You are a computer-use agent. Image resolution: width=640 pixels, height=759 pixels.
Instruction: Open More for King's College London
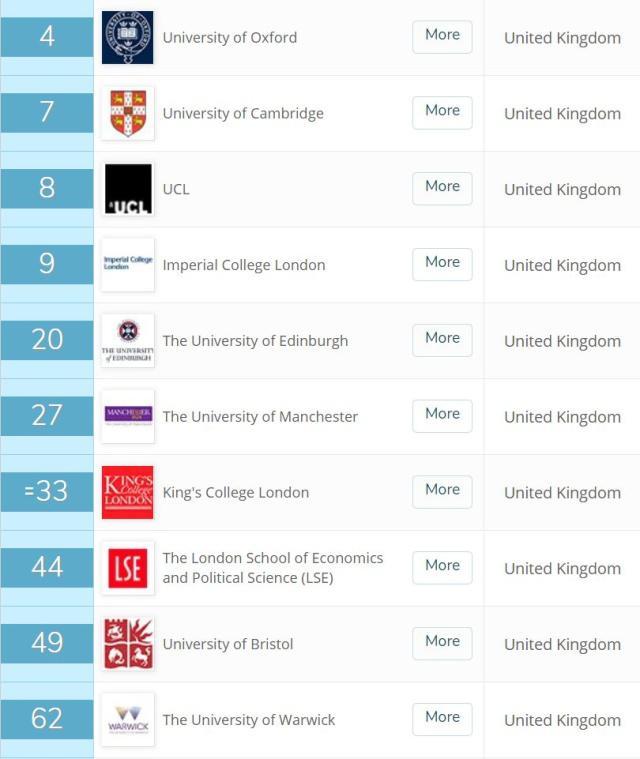[442, 491]
